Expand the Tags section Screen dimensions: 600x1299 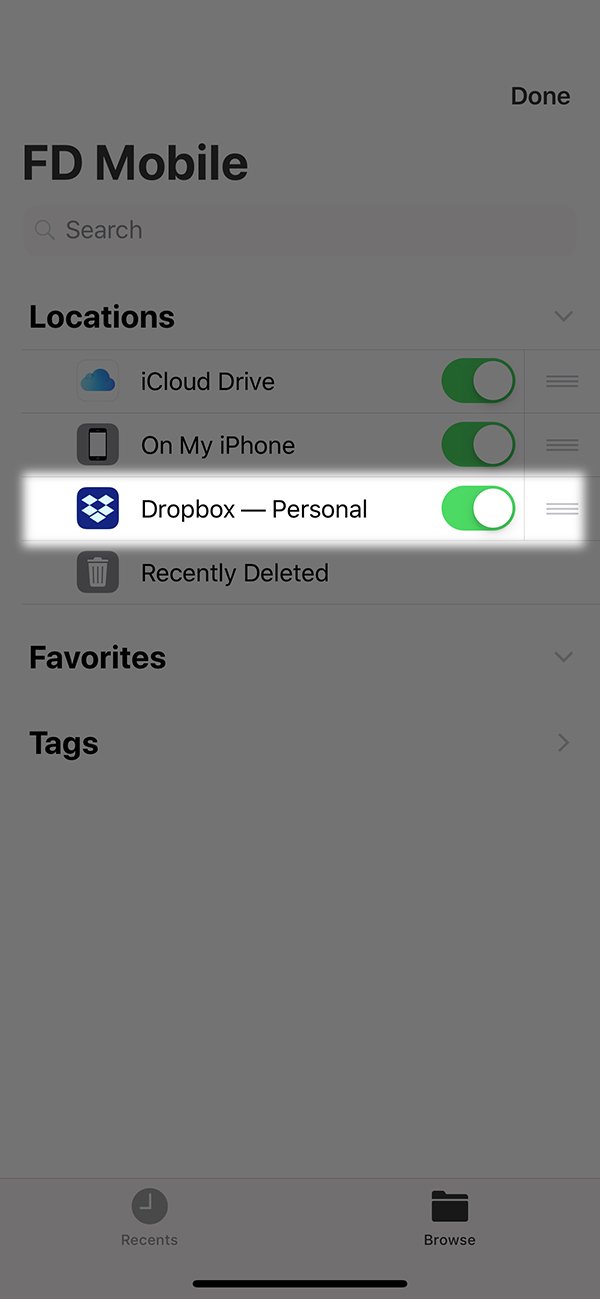[563, 743]
